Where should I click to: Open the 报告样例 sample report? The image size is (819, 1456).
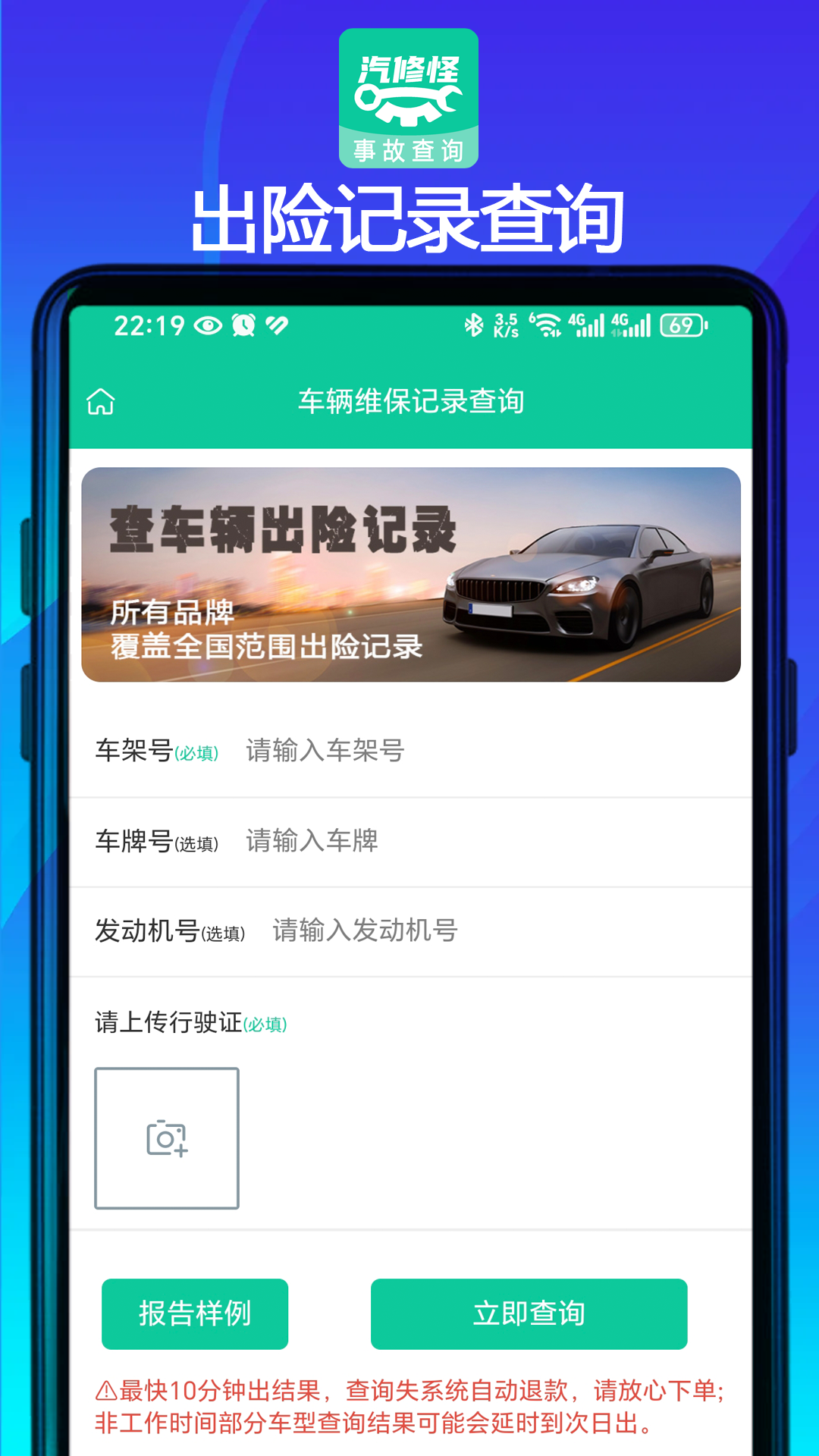click(x=194, y=1314)
